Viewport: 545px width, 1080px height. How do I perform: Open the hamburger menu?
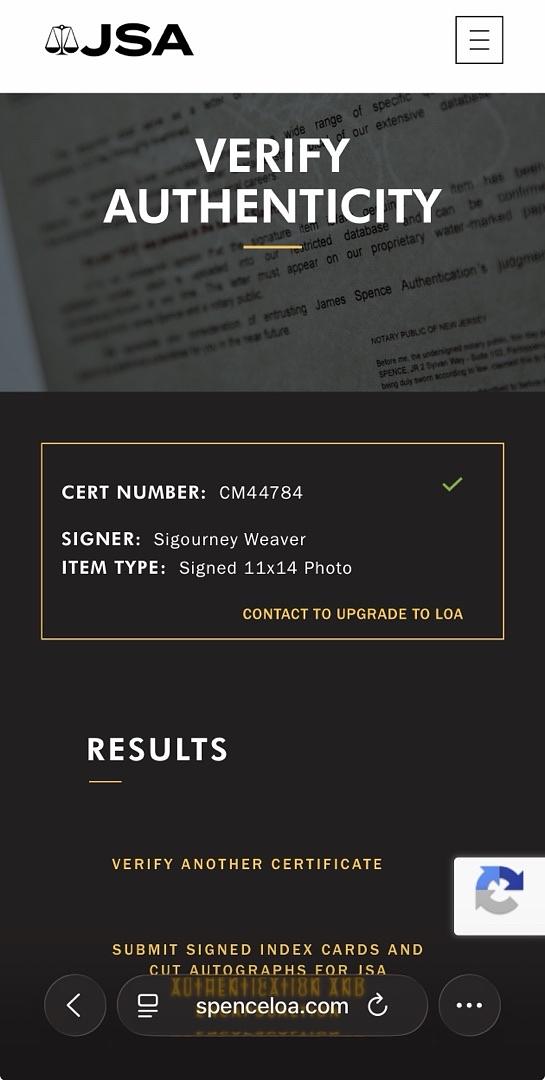pyautogui.click(x=479, y=40)
